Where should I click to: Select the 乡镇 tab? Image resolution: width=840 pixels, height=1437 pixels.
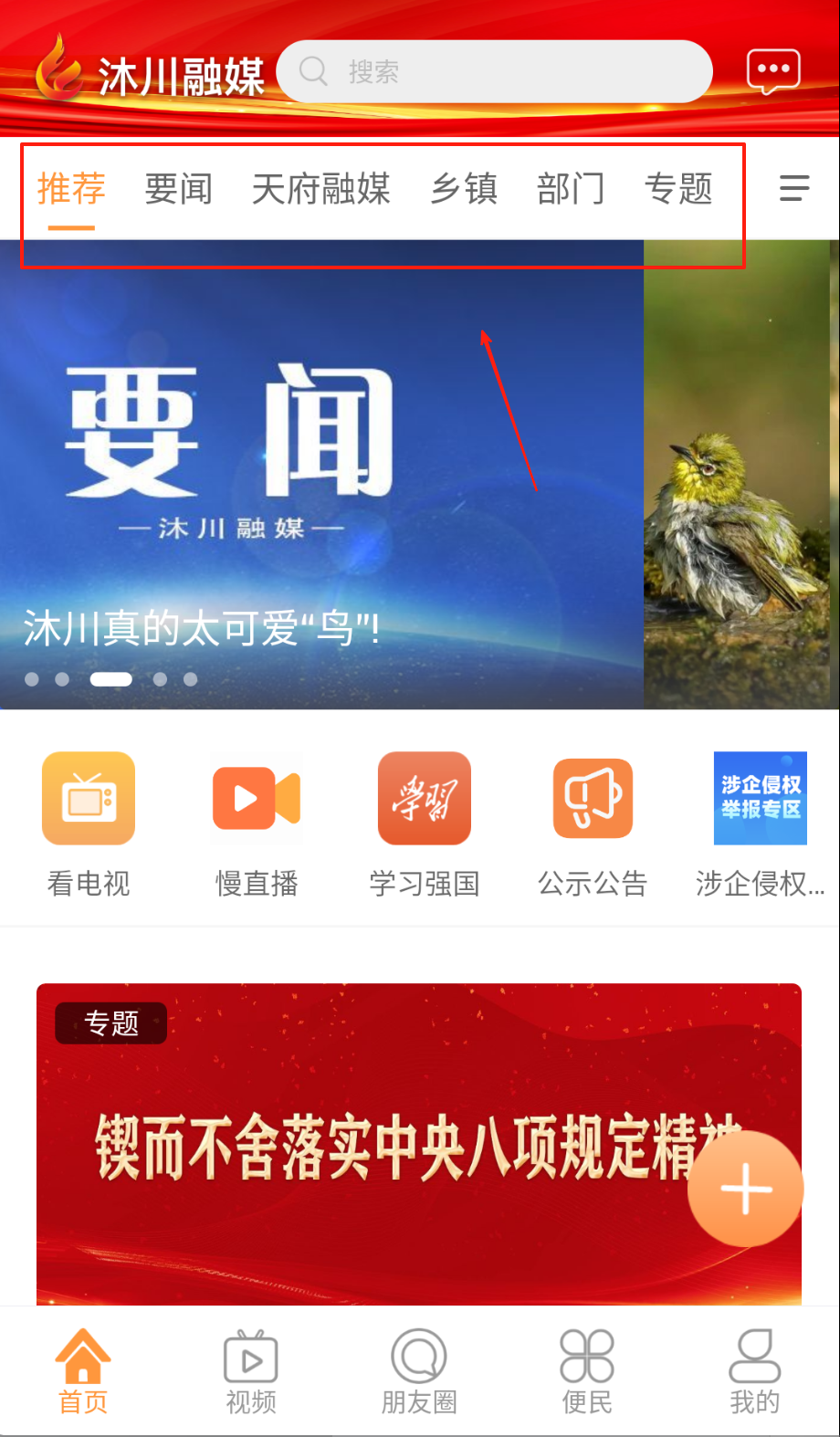464,190
